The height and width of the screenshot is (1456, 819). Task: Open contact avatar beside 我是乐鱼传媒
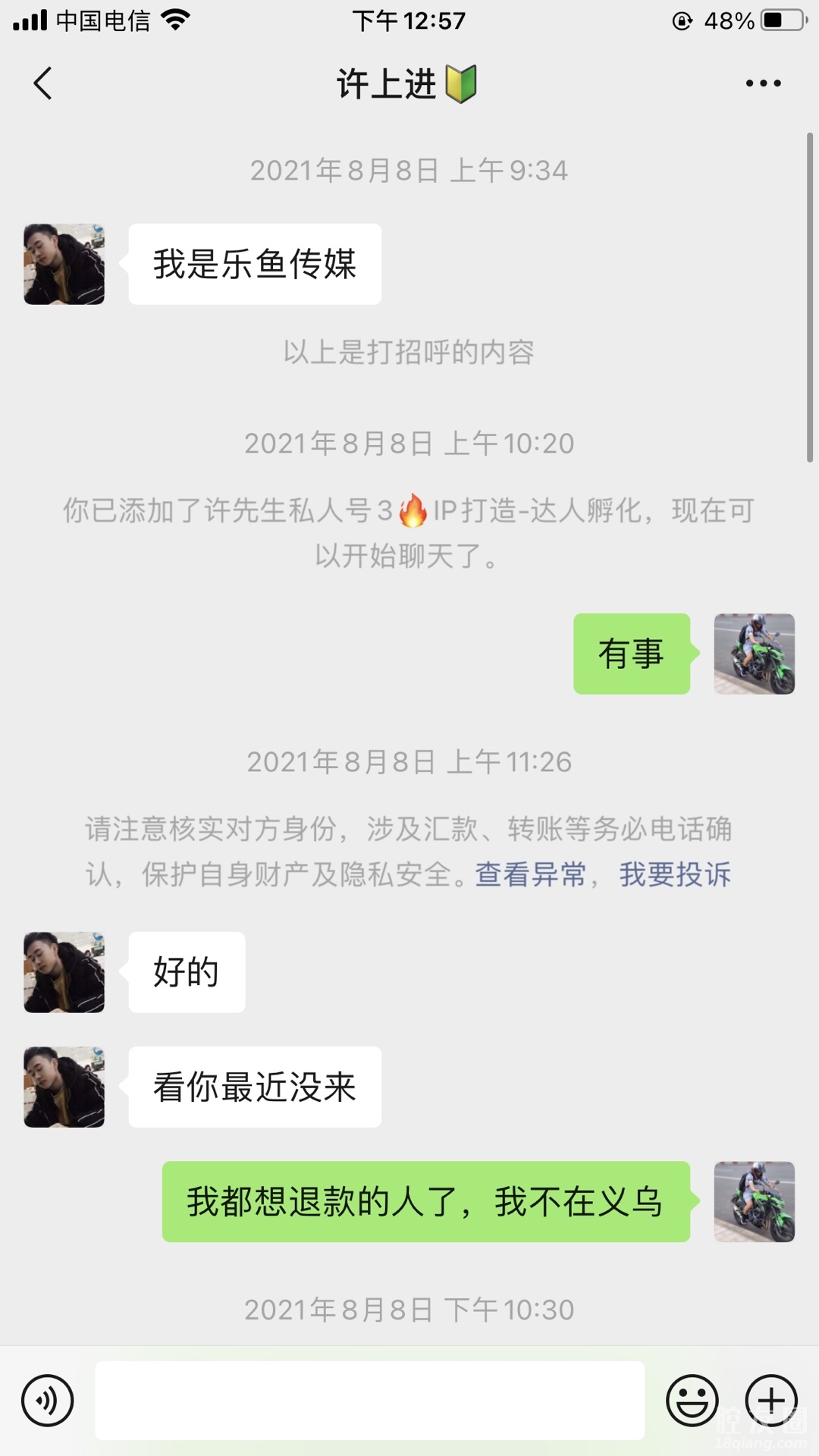[64, 265]
